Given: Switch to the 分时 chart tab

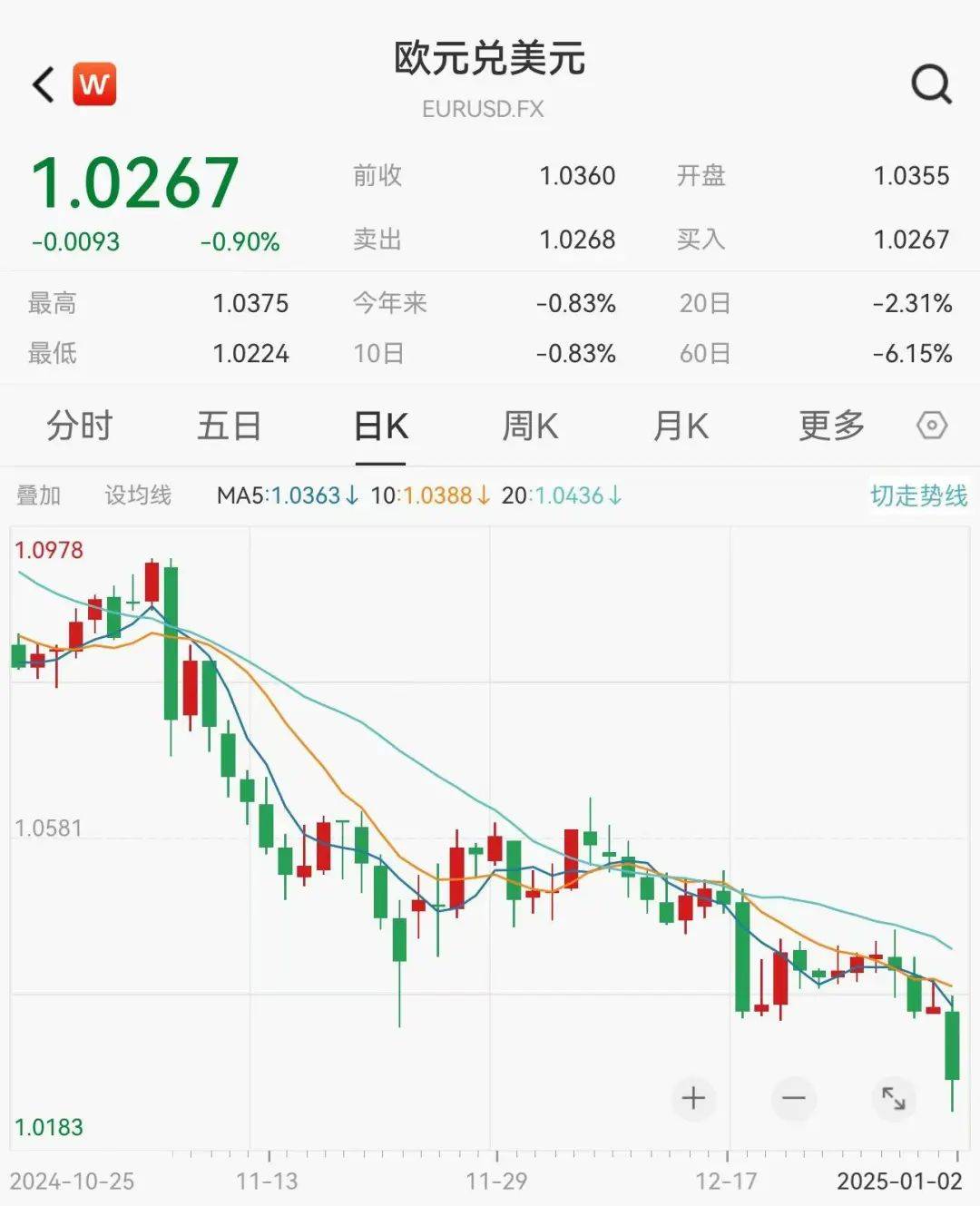Looking at the screenshot, I should pos(80,426).
